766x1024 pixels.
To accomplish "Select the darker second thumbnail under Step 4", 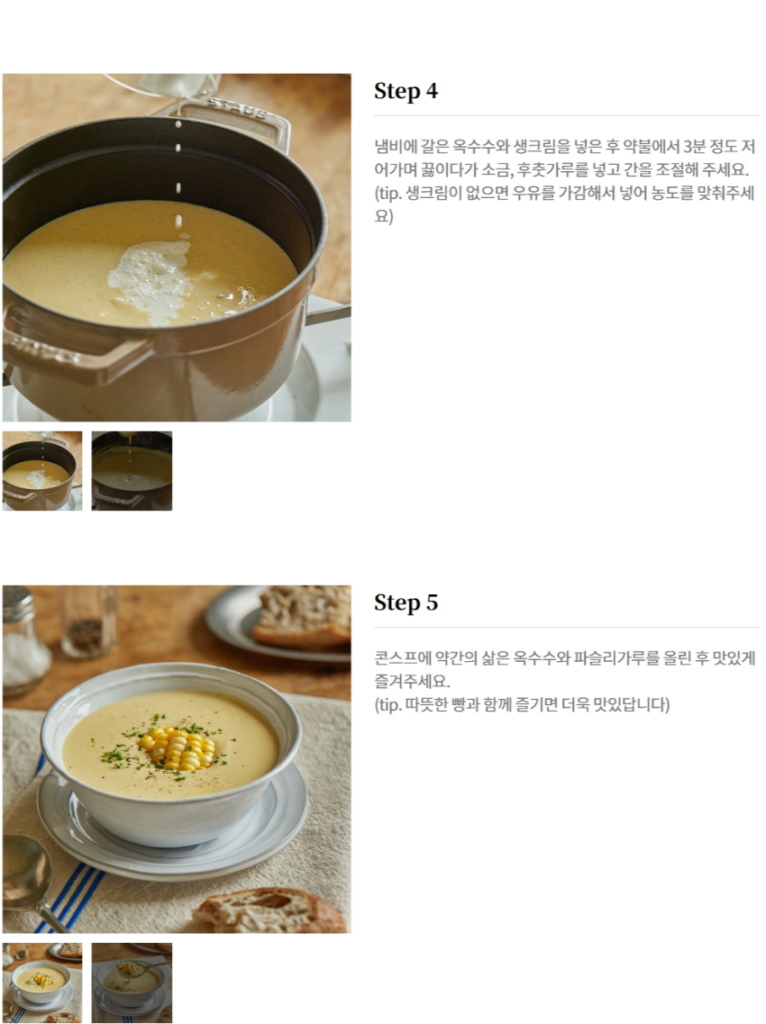I will click(131, 471).
